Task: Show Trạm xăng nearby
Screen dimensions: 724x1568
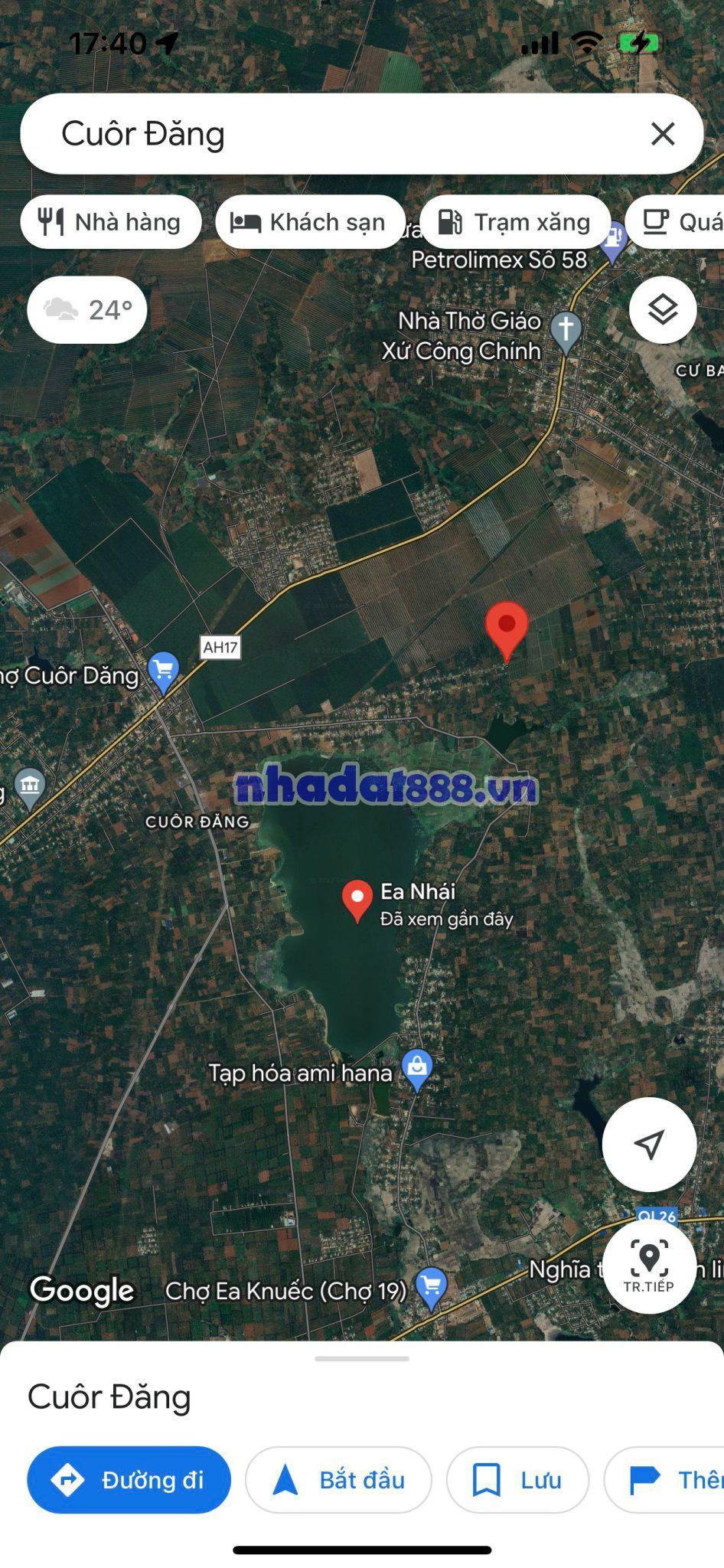Action: click(515, 222)
